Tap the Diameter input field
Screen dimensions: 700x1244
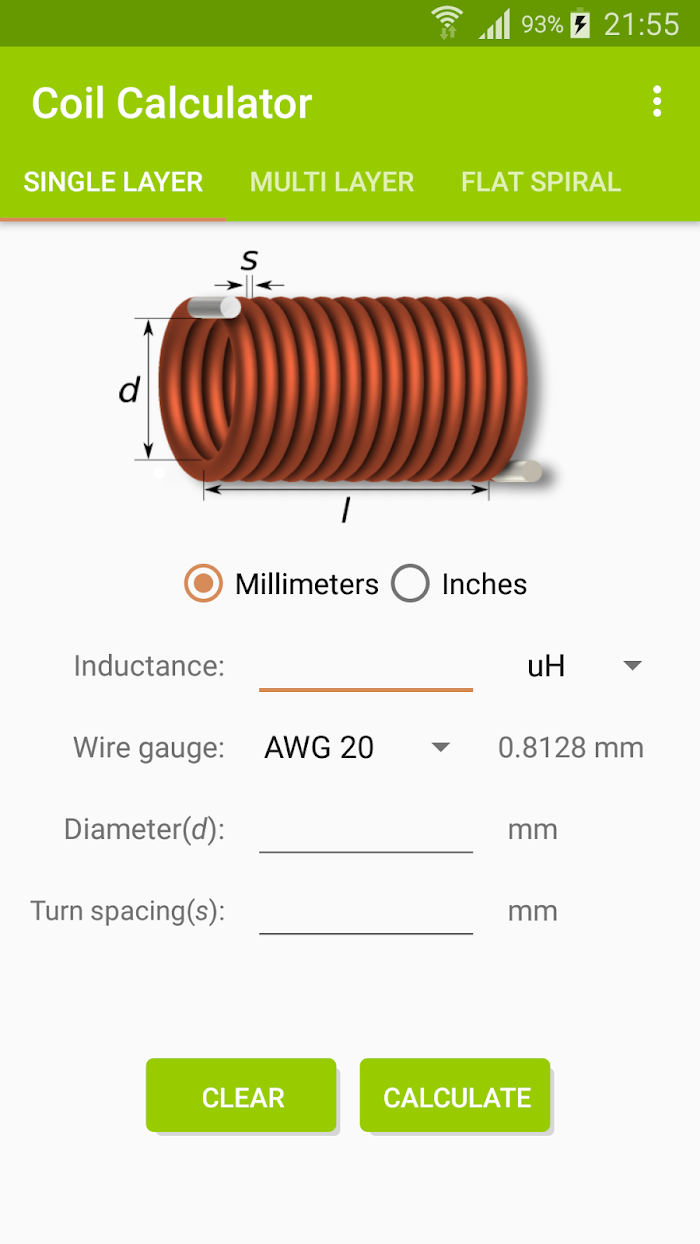(366, 829)
